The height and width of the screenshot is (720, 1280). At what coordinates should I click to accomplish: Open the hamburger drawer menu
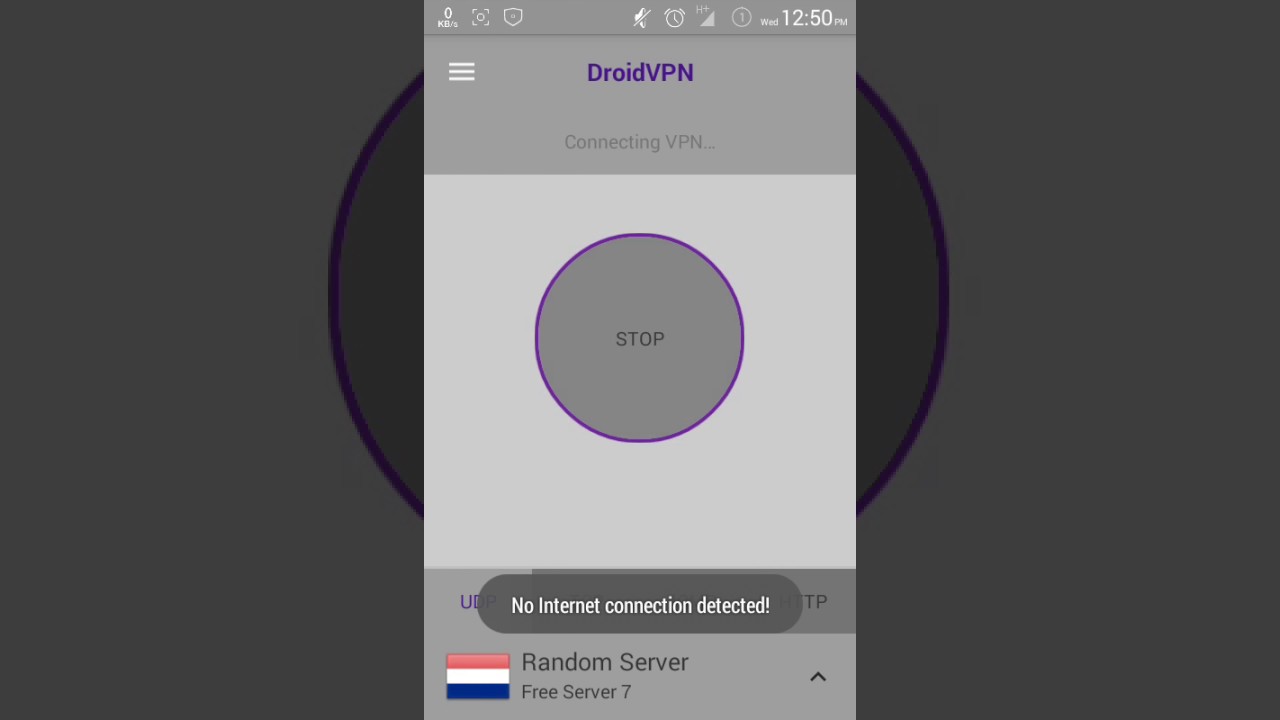(x=461, y=72)
